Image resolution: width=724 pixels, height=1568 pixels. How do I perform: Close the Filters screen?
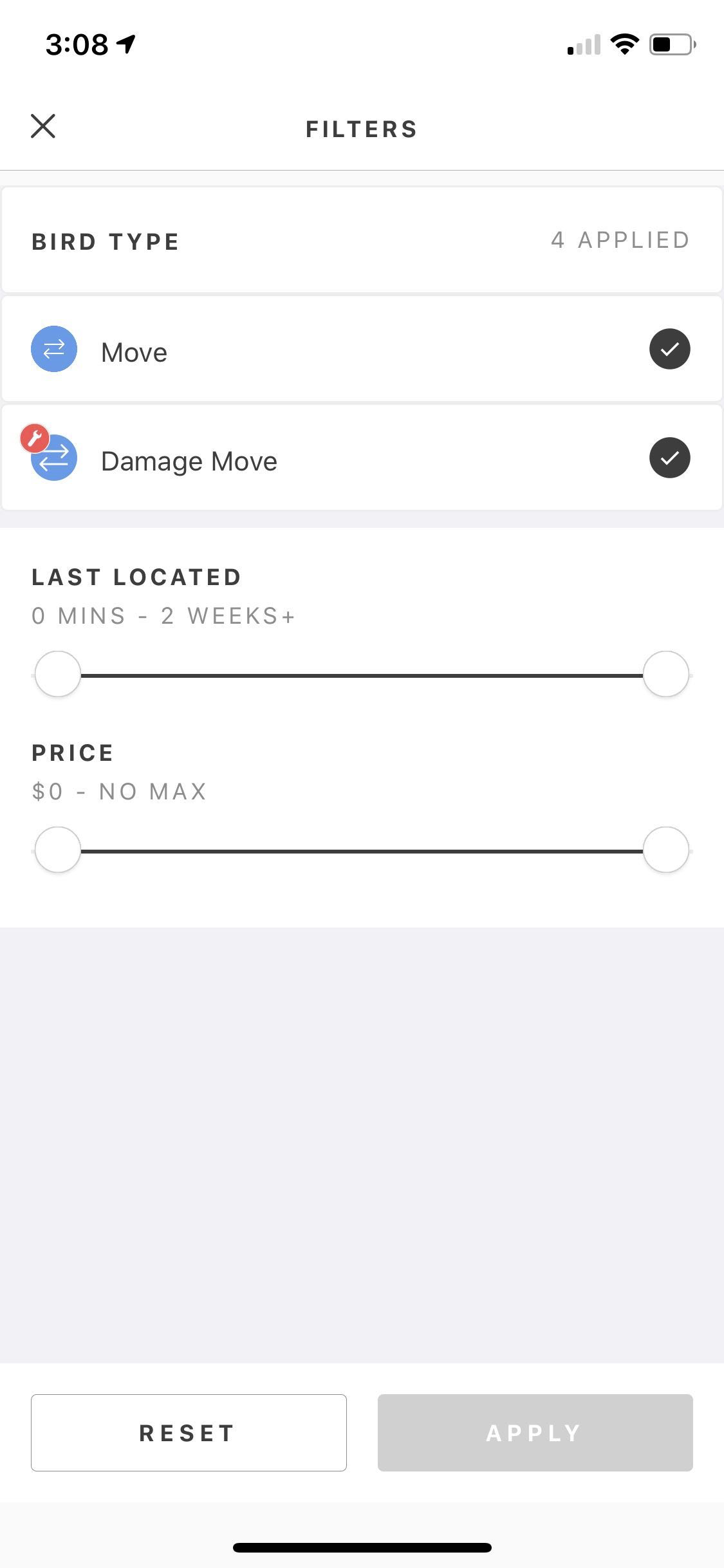tap(43, 126)
